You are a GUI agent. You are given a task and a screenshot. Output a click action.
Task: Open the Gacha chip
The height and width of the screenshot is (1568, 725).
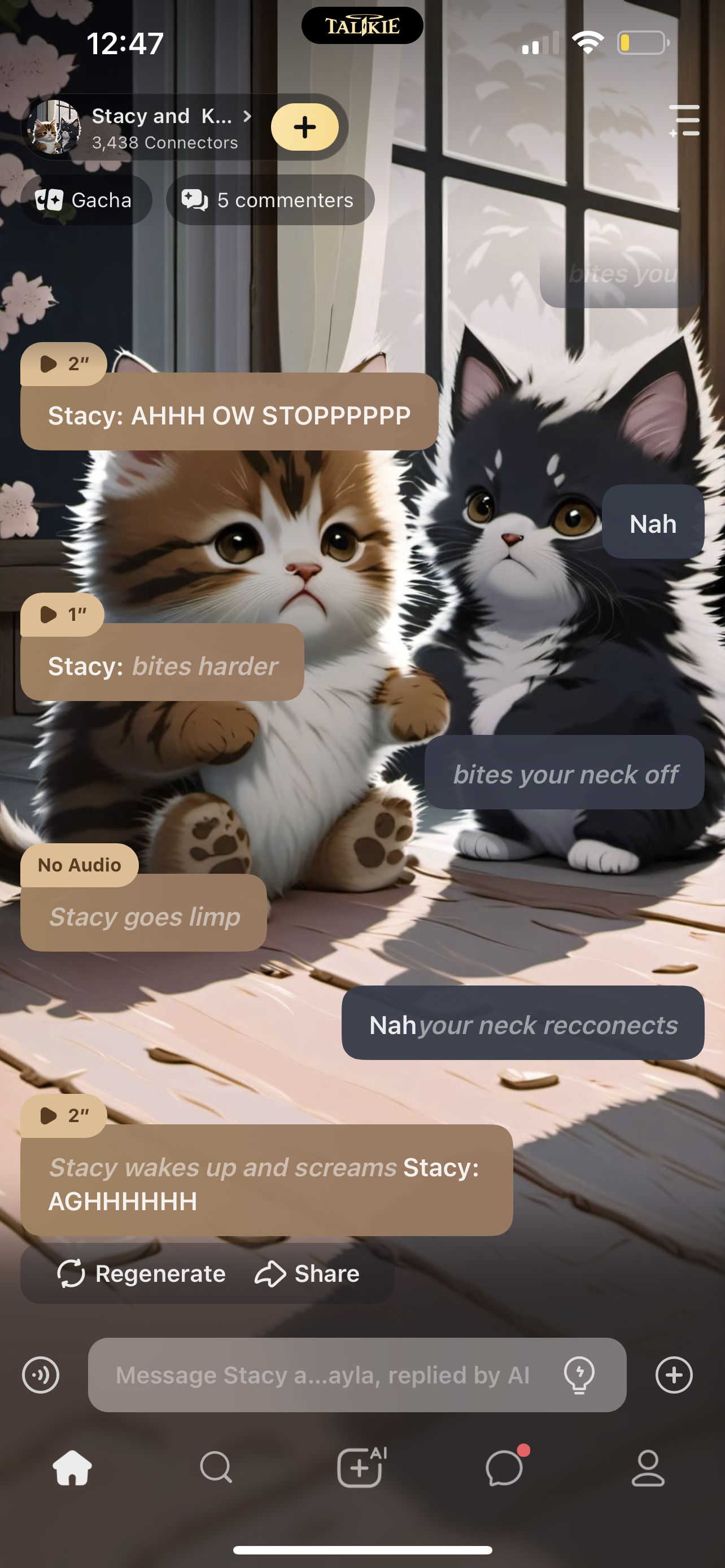coord(85,200)
